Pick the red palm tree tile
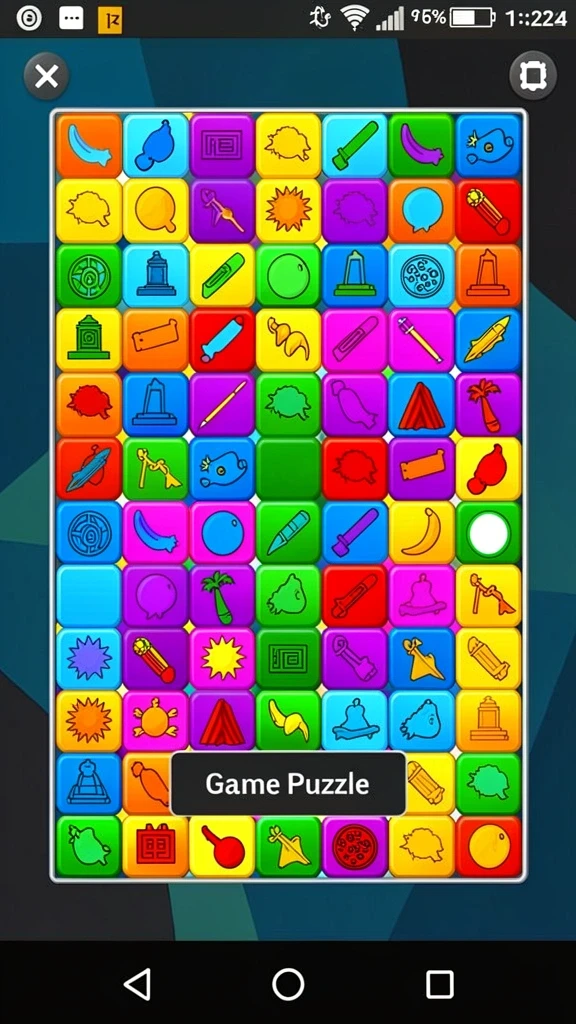The height and width of the screenshot is (1024, 576). coord(488,404)
